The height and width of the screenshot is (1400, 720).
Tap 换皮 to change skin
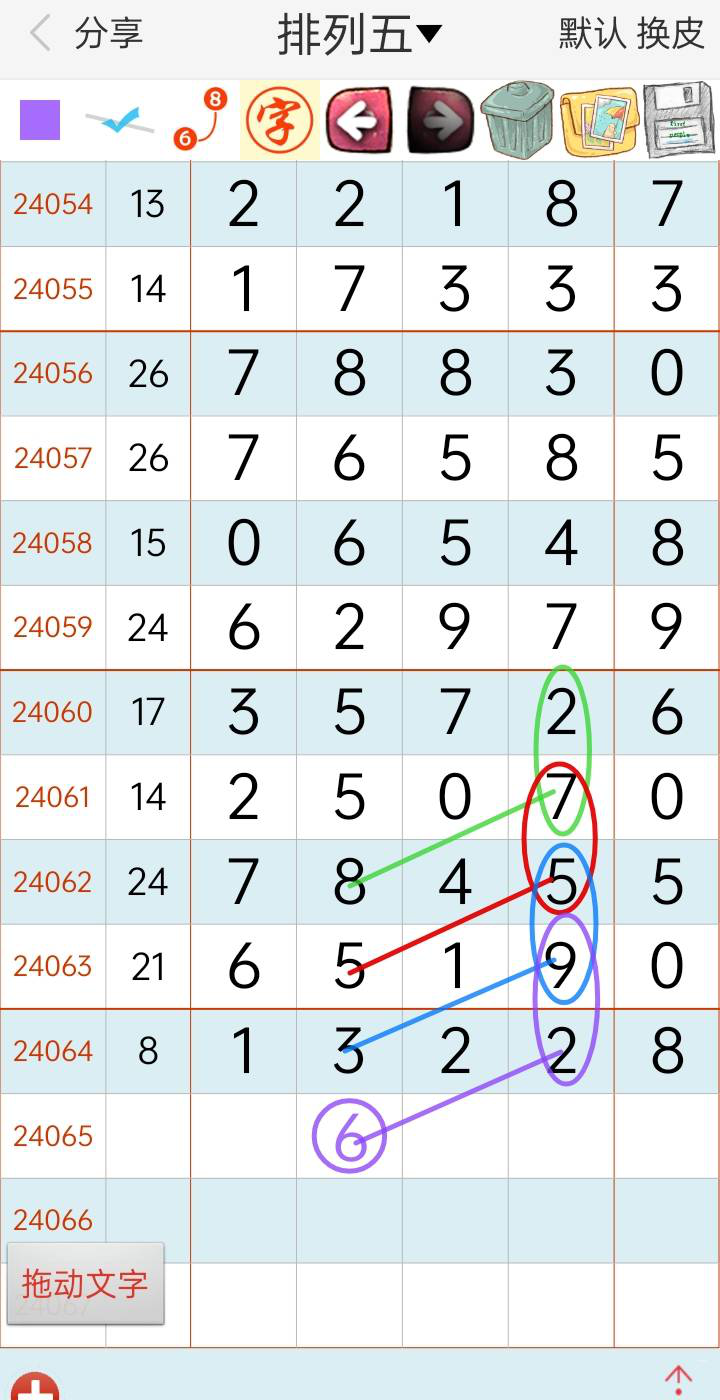[x=671, y=34]
